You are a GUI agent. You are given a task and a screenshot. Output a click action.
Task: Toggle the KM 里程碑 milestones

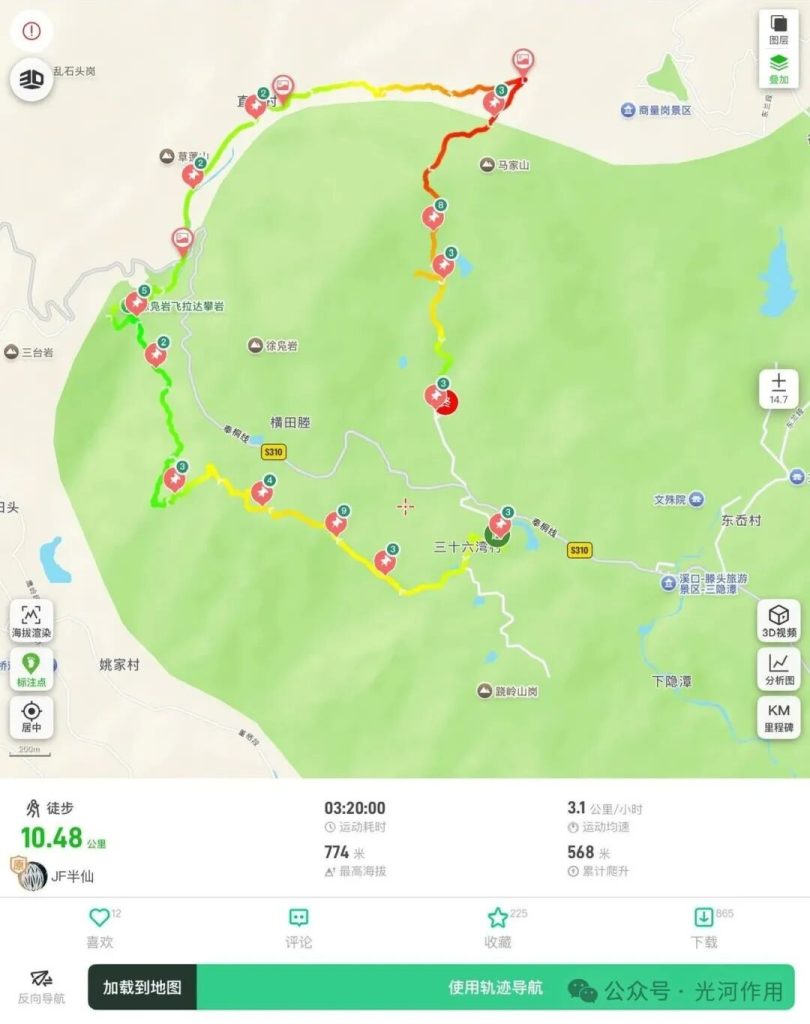[778, 716]
